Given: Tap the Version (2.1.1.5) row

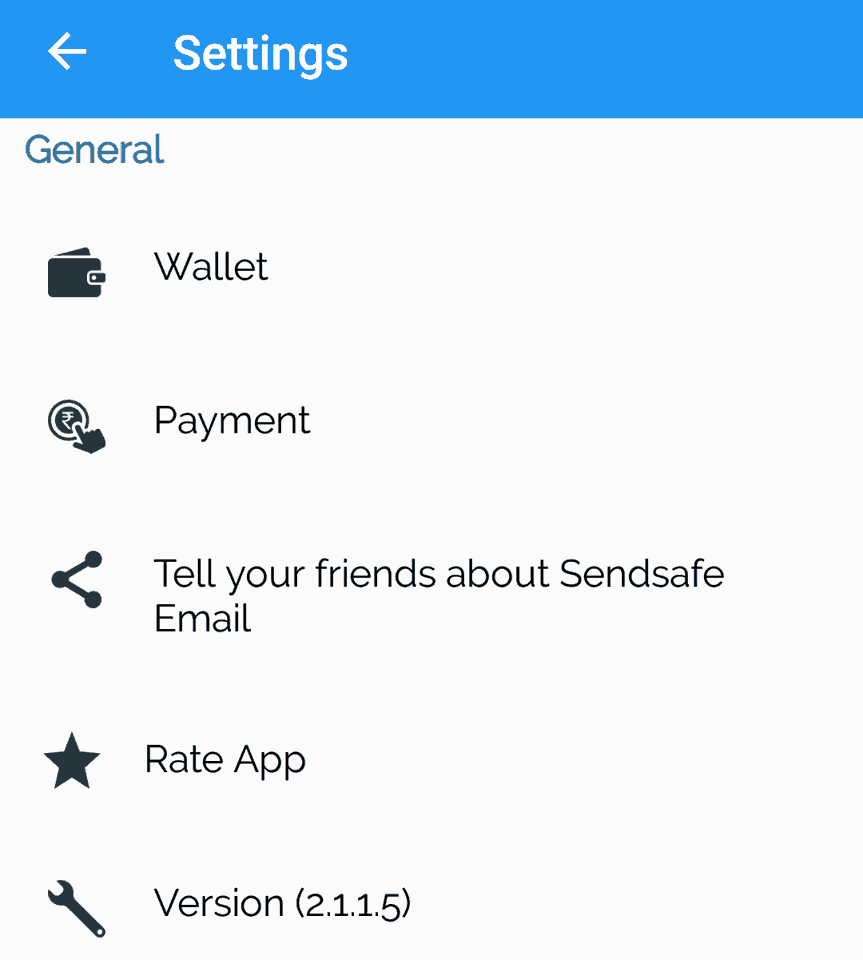Looking at the screenshot, I should 282,904.
